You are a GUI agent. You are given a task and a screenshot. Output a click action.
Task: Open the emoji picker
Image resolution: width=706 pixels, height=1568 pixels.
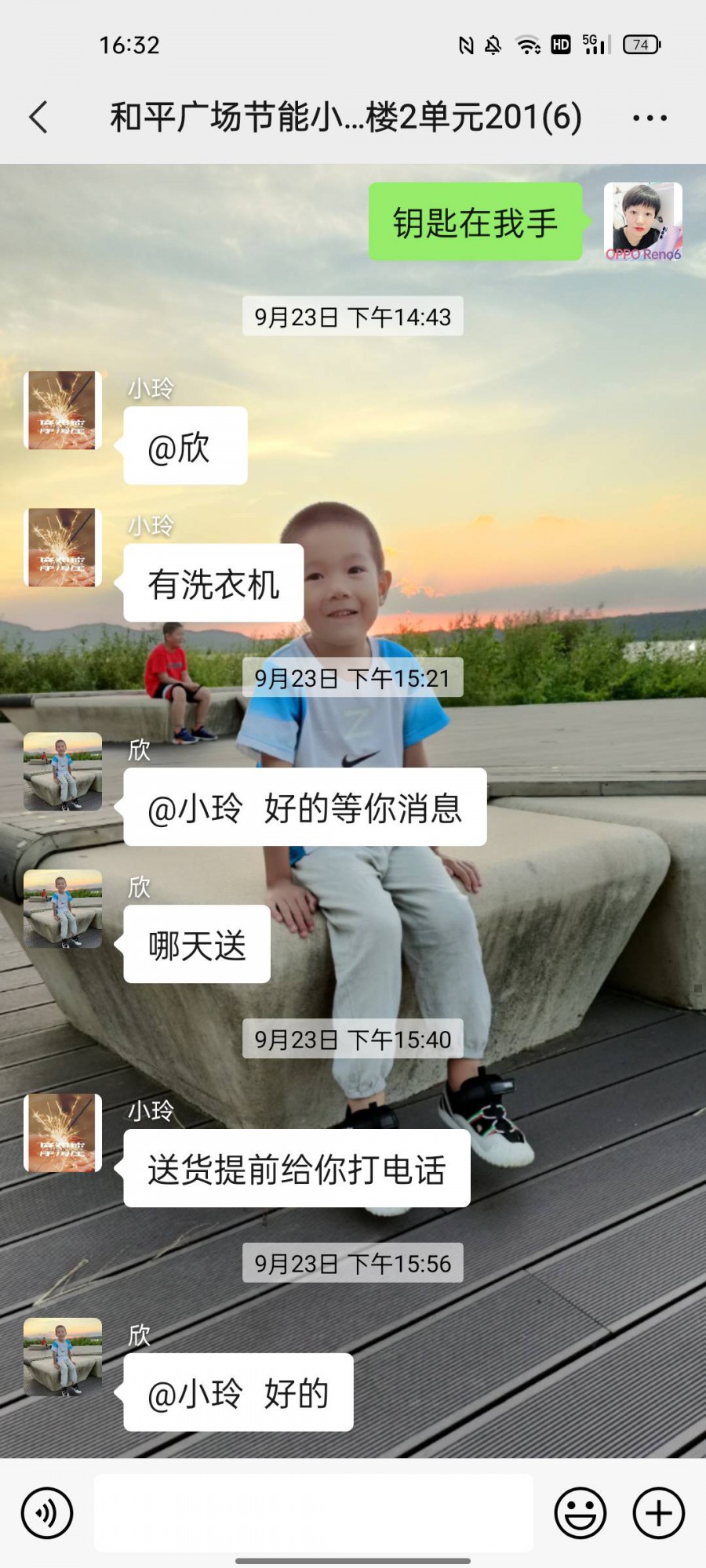(580, 1513)
